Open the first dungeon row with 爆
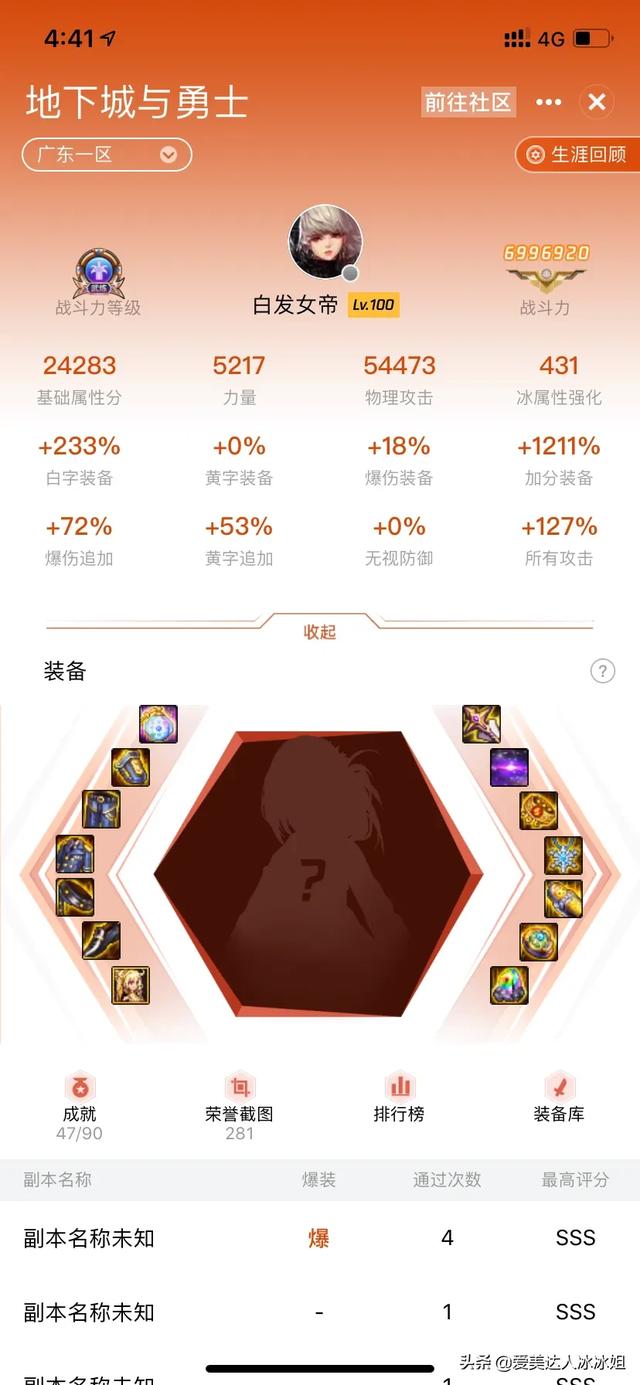 [x=320, y=1238]
